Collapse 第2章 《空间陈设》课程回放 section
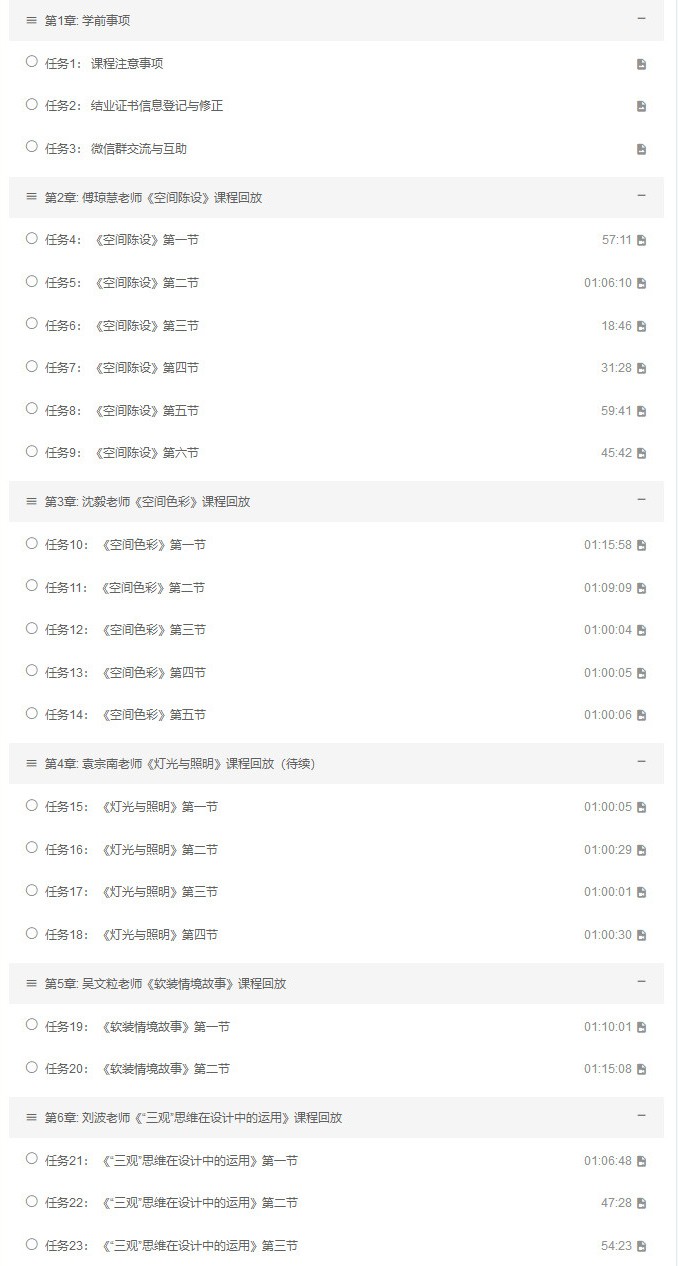Image resolution: width=678 pixels, height=1266 pixels. tap(641, 196)
